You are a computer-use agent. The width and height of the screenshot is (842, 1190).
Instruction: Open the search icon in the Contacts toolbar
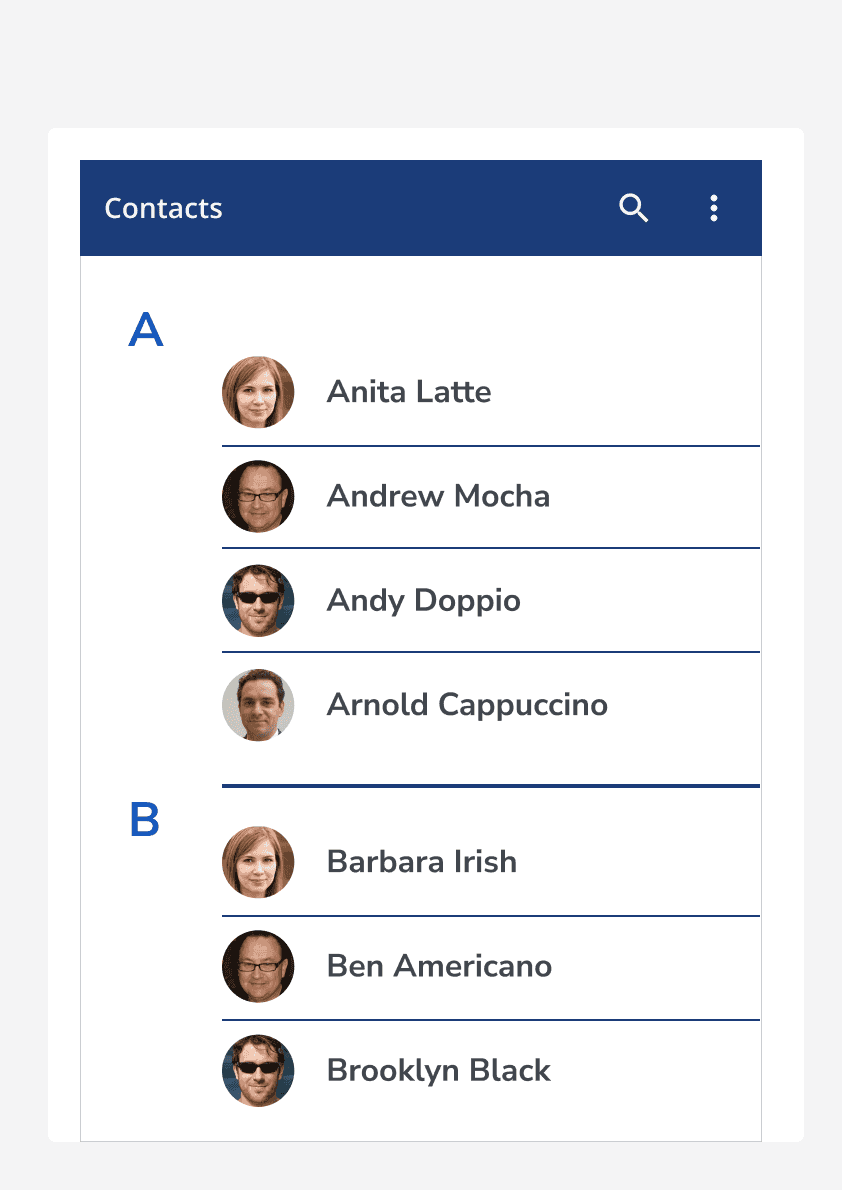633,208
